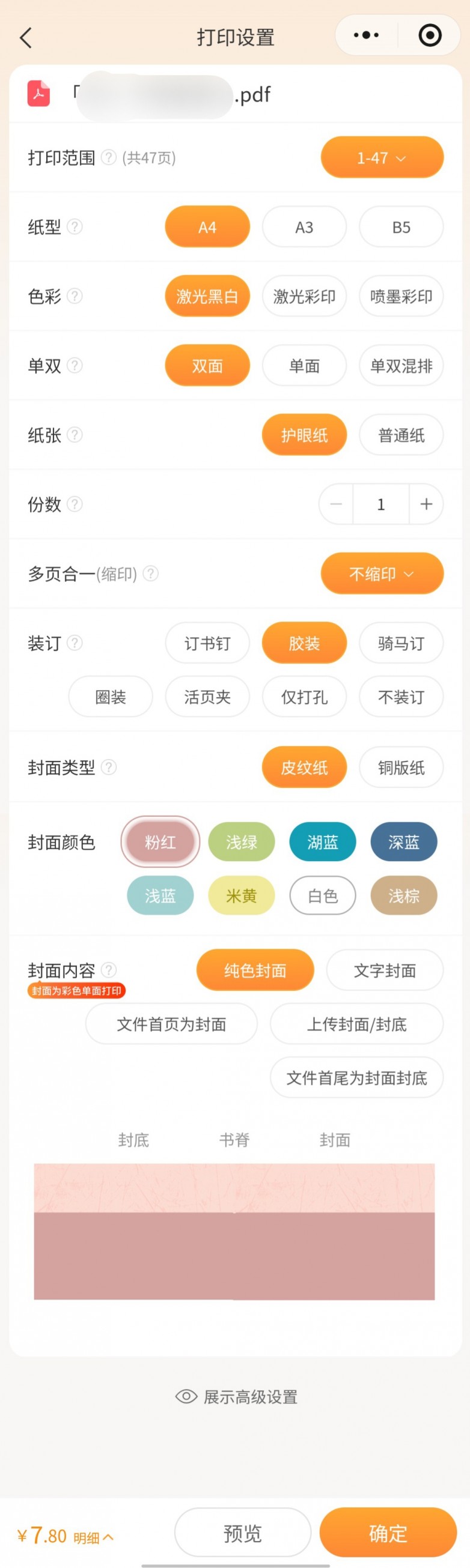Expand the 不缩印 dropdown
Image resolution: width=470 pixels, height=1568 pixels.
[382, 574]
